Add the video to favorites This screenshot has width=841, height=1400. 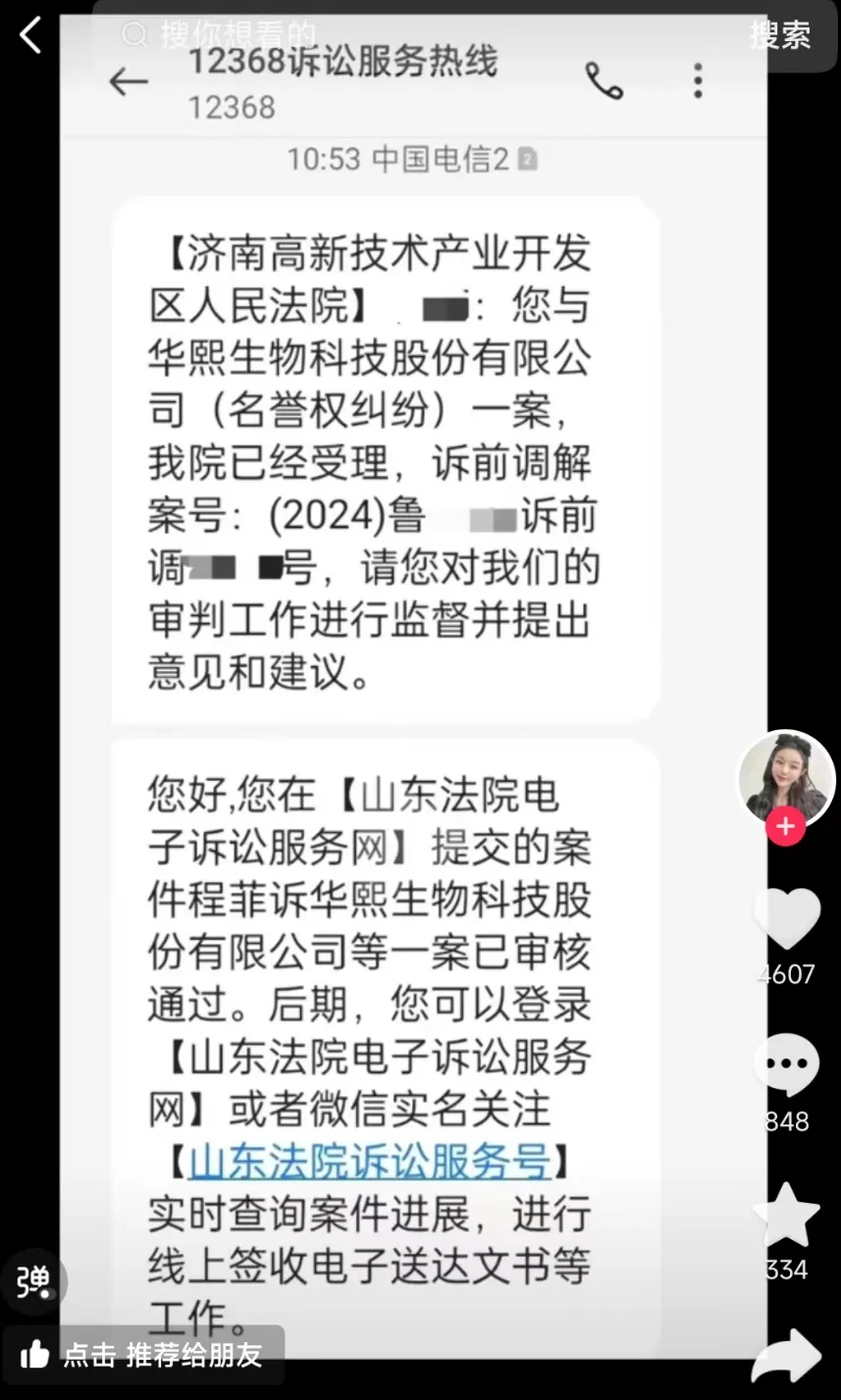pos(786,1215)
